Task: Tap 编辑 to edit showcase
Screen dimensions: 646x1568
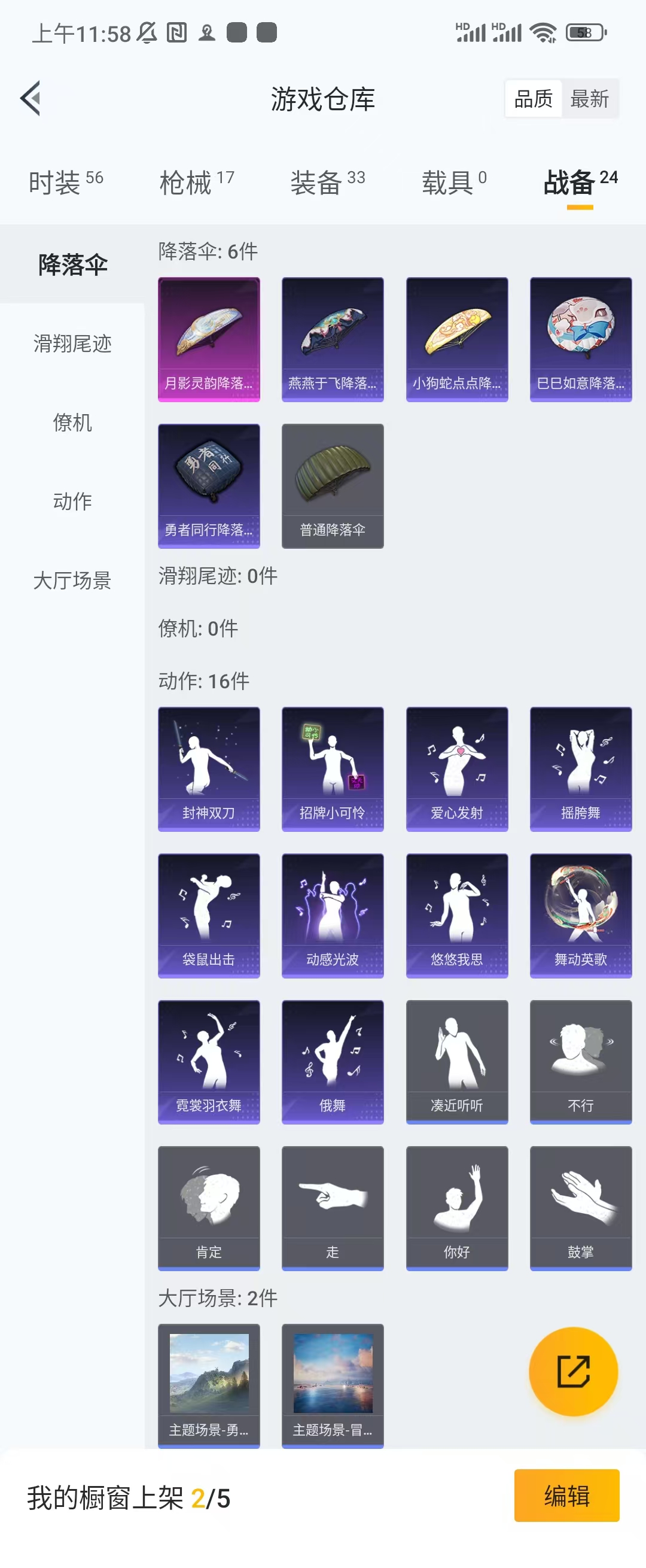Action: tap(566, 1495)
